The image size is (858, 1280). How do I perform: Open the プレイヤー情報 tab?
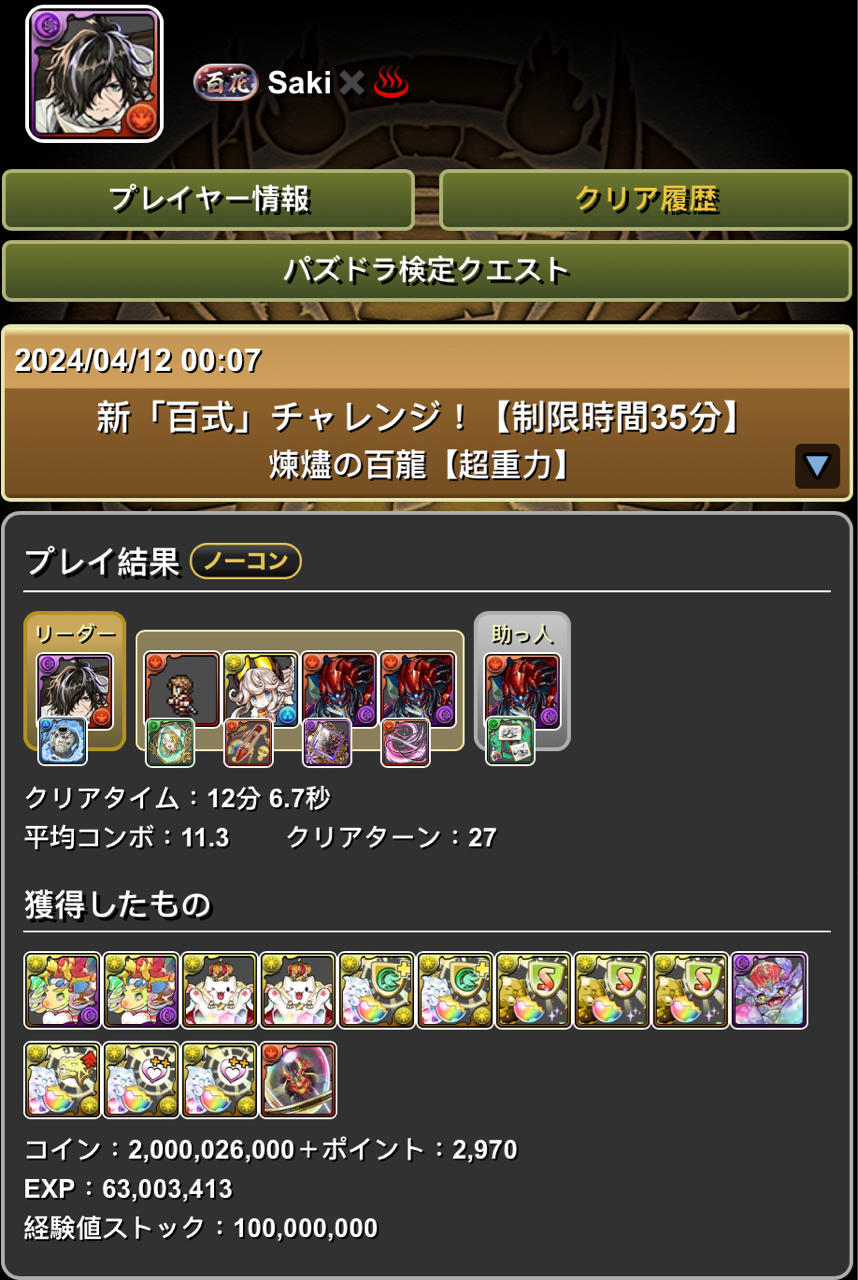(x=208, y=200)
